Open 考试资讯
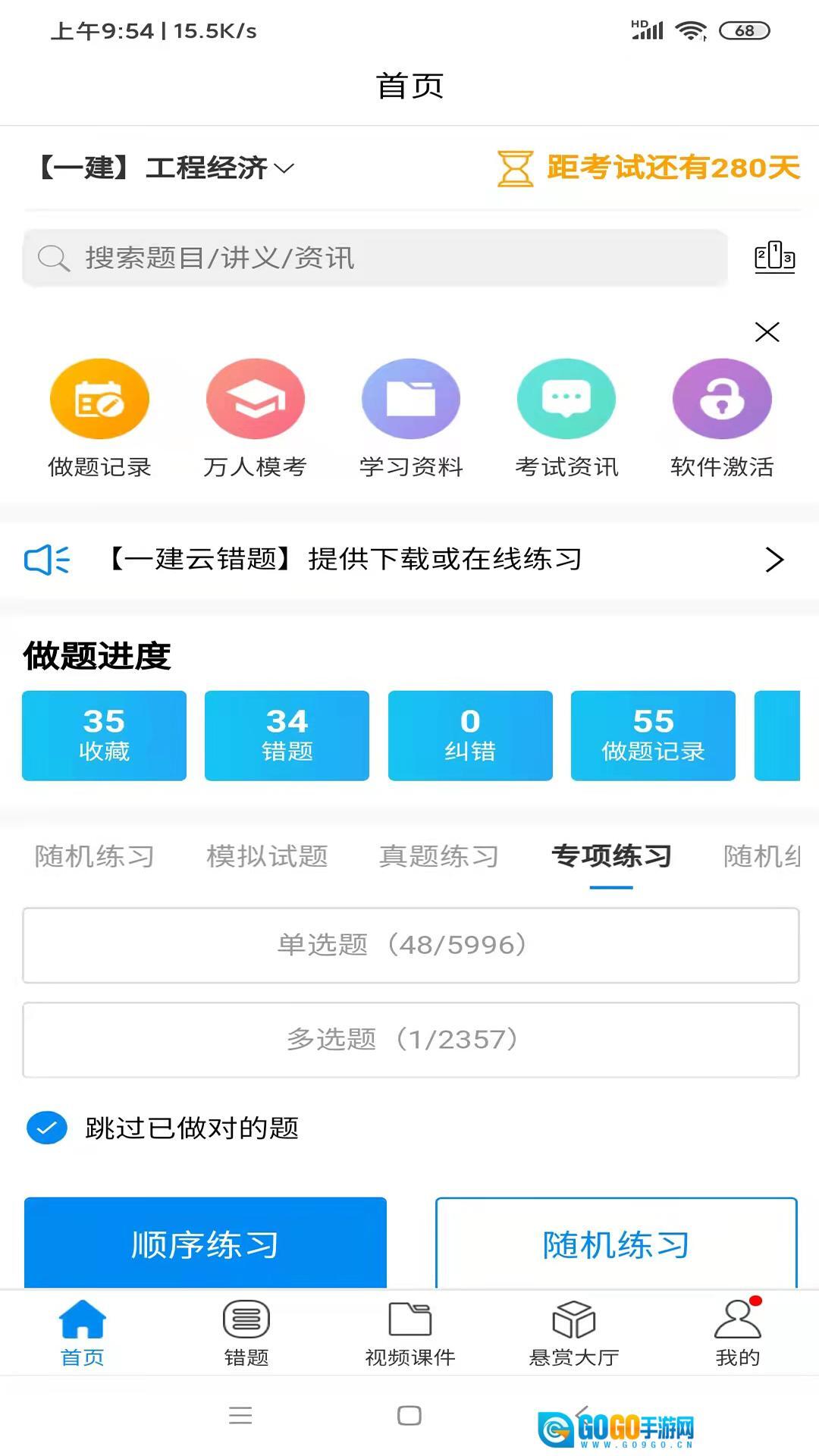This screenshot has width=819, height=1456. pyautogui.click(x=566, y=417)
